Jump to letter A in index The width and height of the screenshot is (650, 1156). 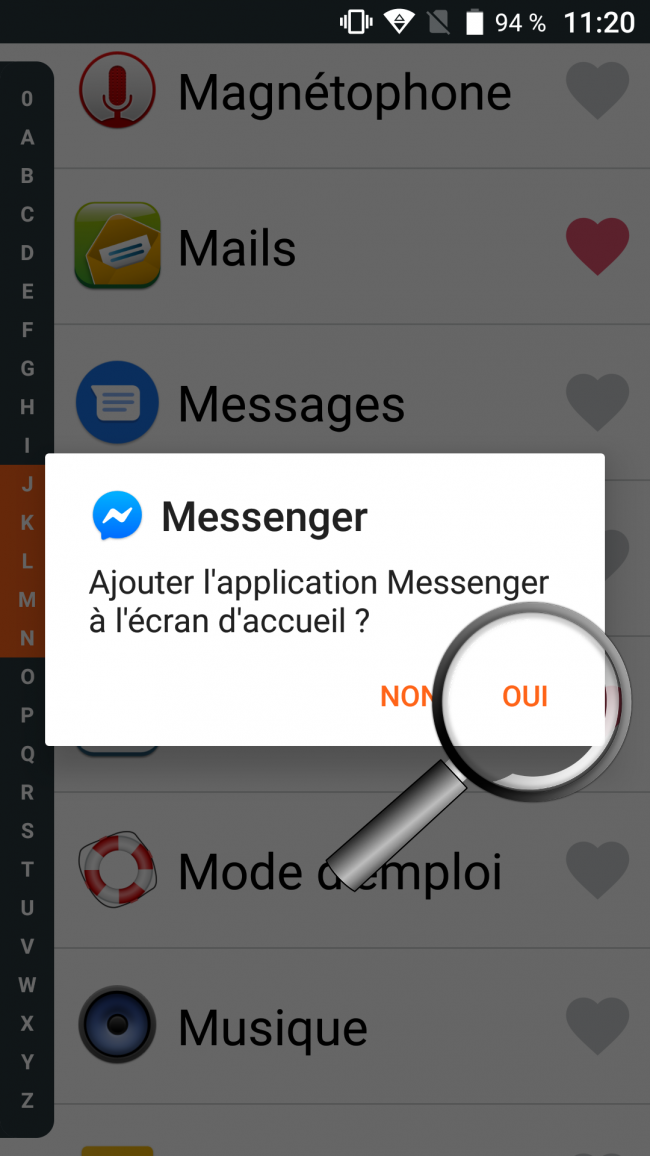coord(27,137)
